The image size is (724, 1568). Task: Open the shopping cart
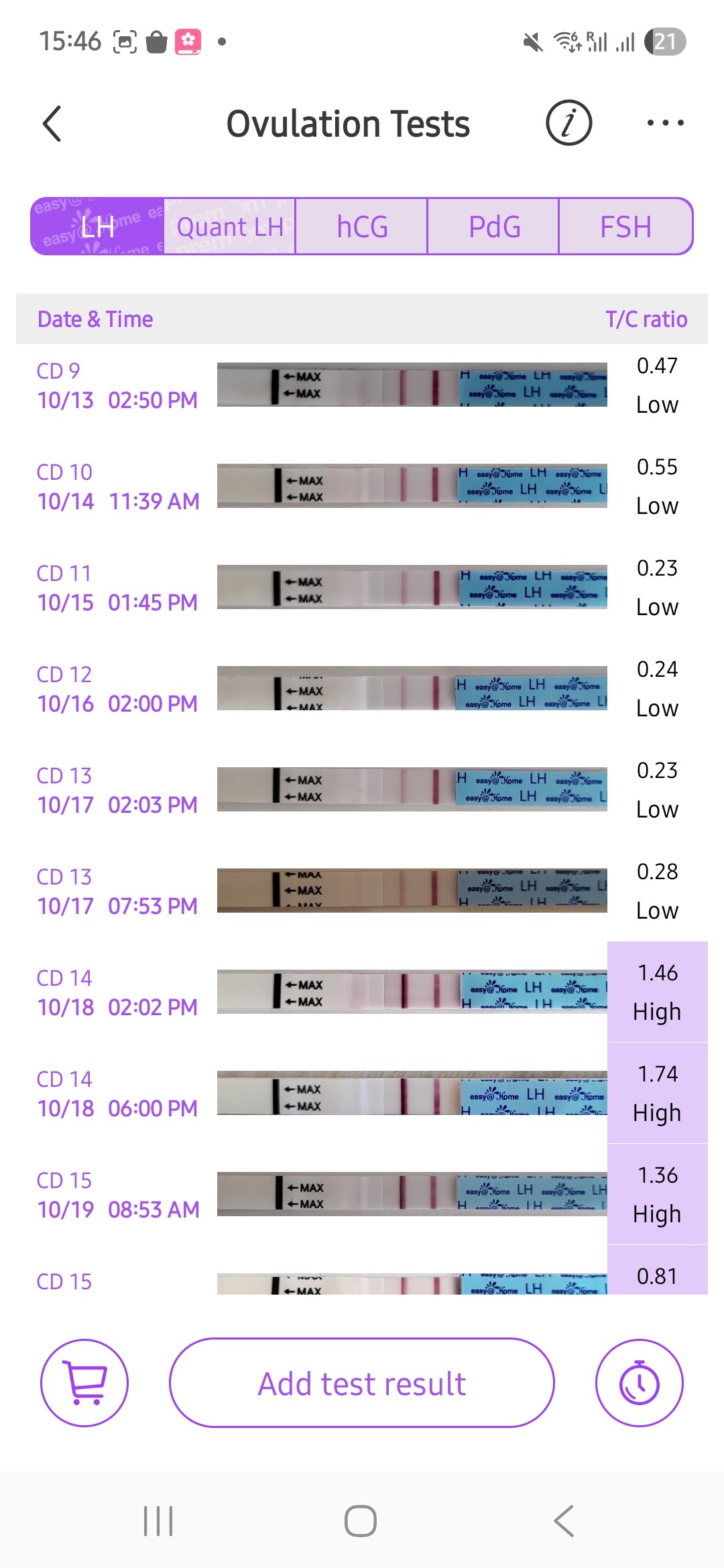coord(84,1383)
